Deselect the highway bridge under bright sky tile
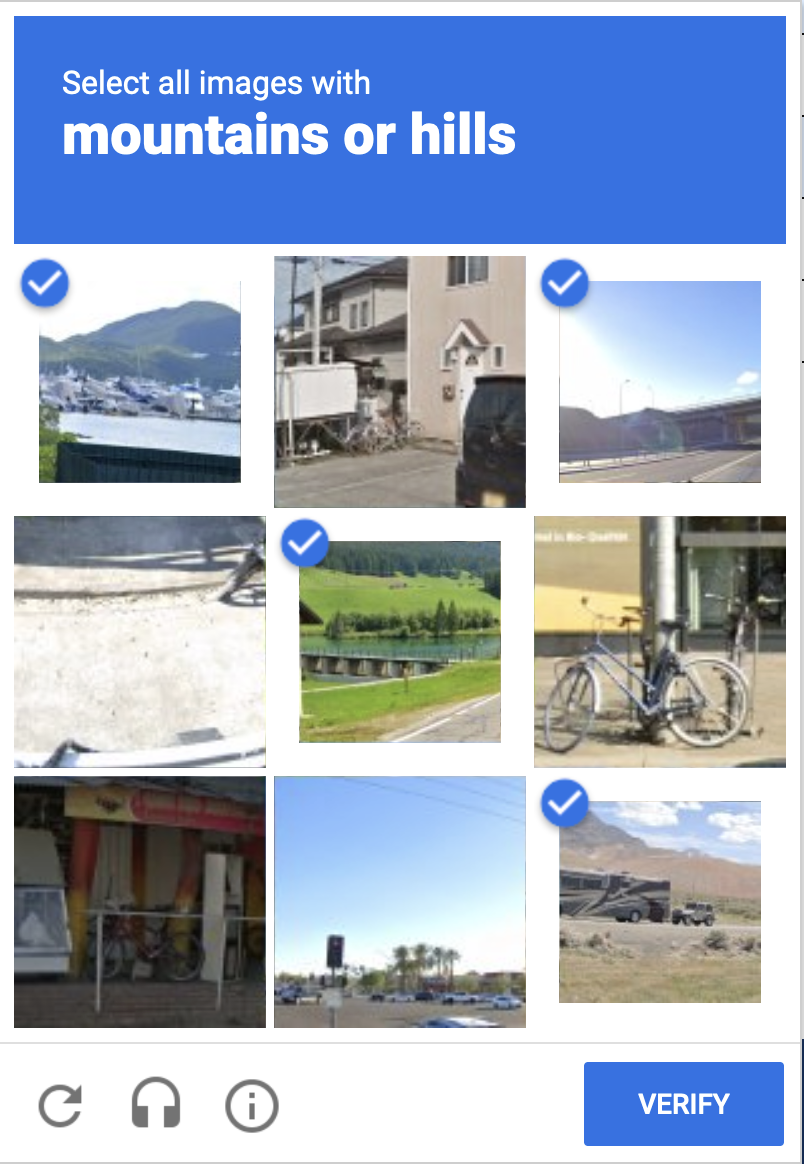Viewport: 804px width, 1164px height. point(660,382)
